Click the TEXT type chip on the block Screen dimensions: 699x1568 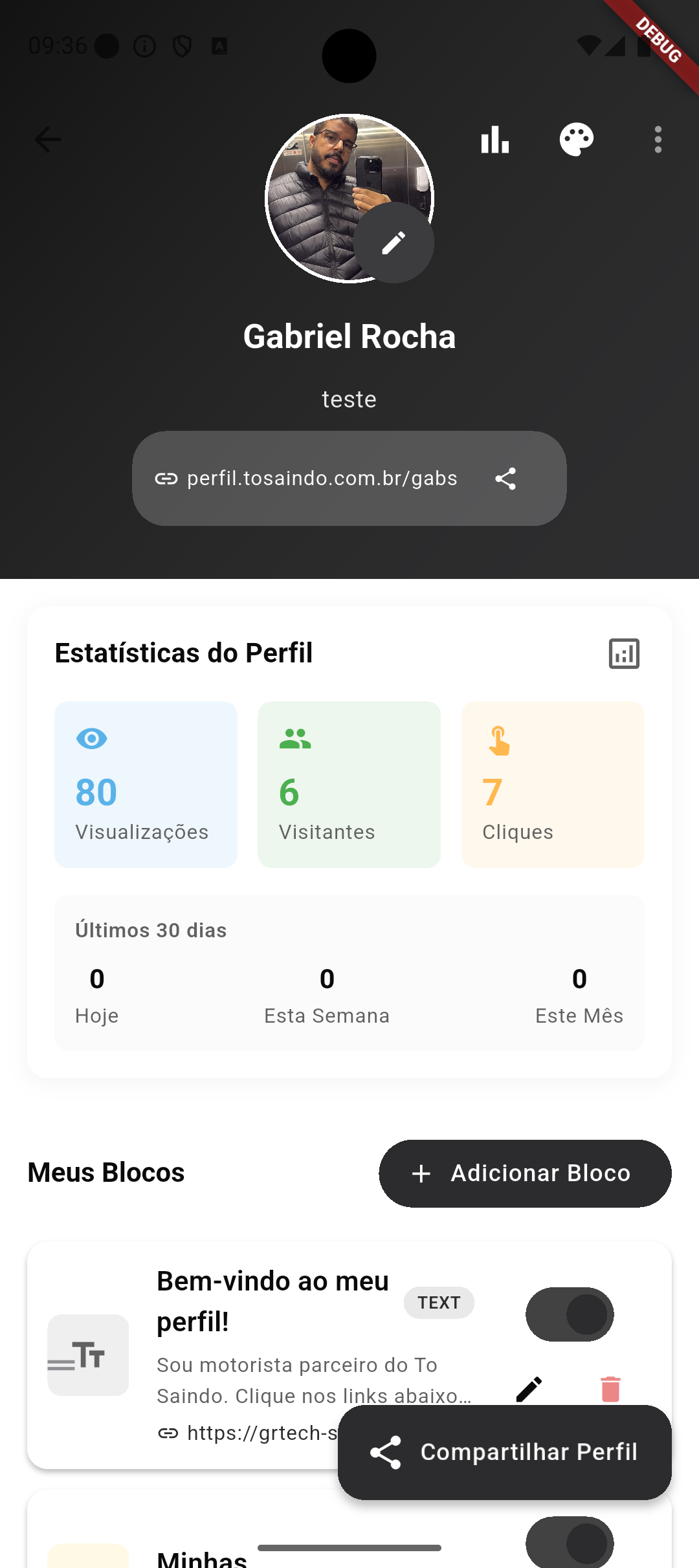pyautogui.click(x=439, y=1302)
